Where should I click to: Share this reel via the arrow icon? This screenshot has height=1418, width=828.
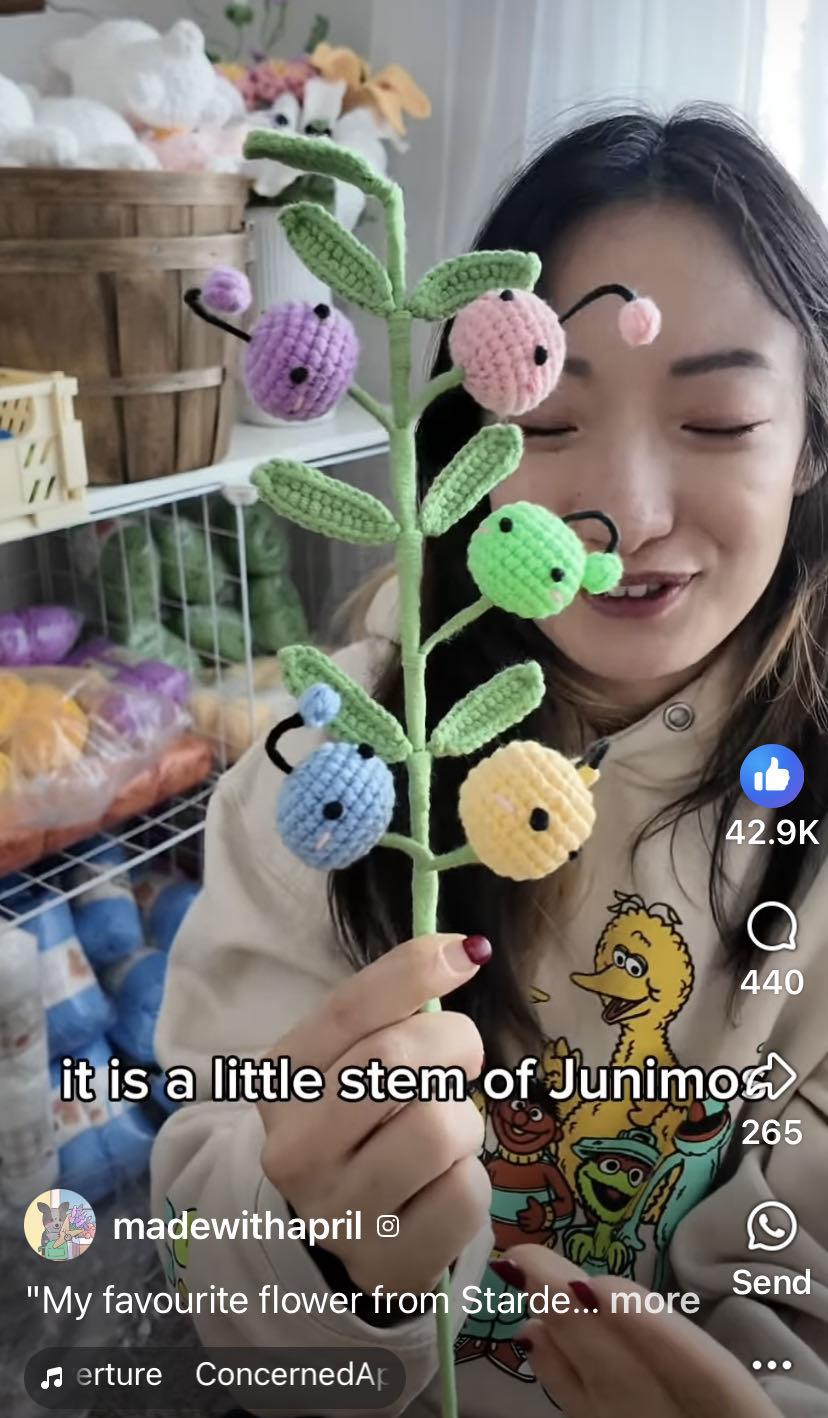pos(772,1077)
